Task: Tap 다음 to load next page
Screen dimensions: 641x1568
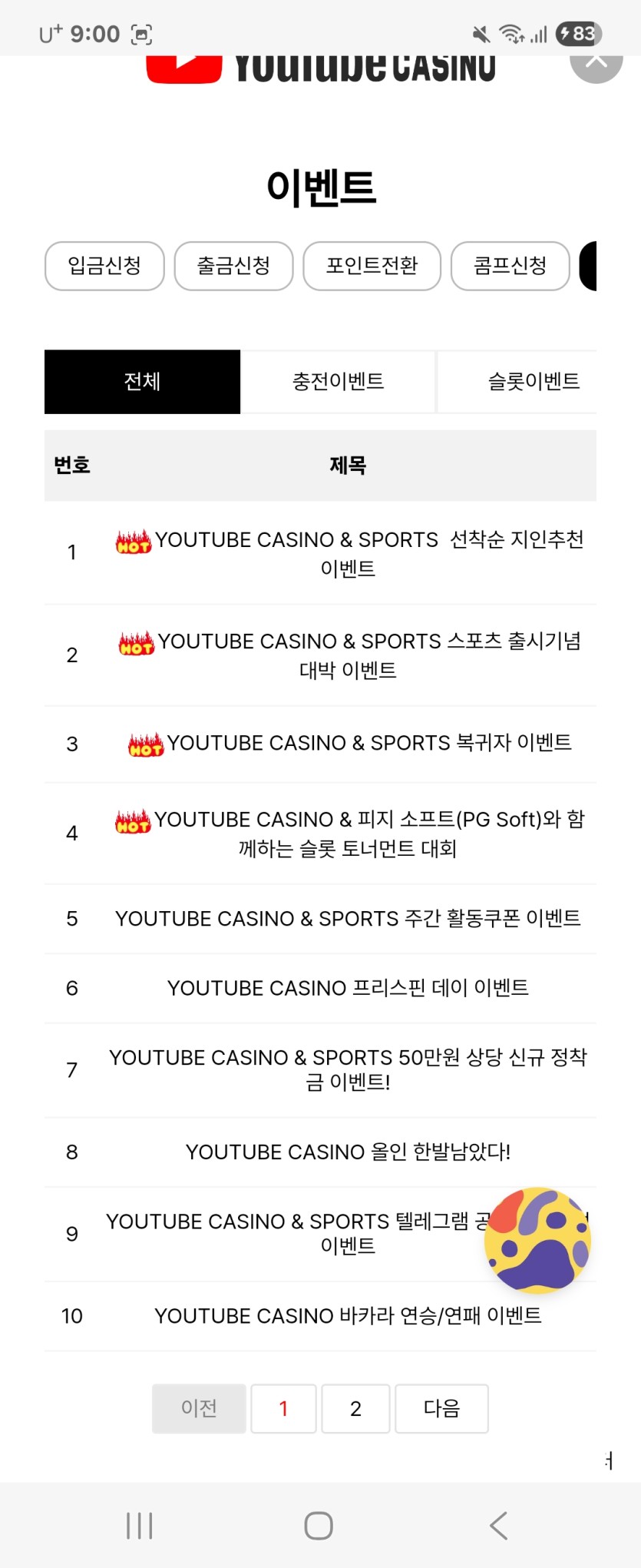Action: (441, 1408)
